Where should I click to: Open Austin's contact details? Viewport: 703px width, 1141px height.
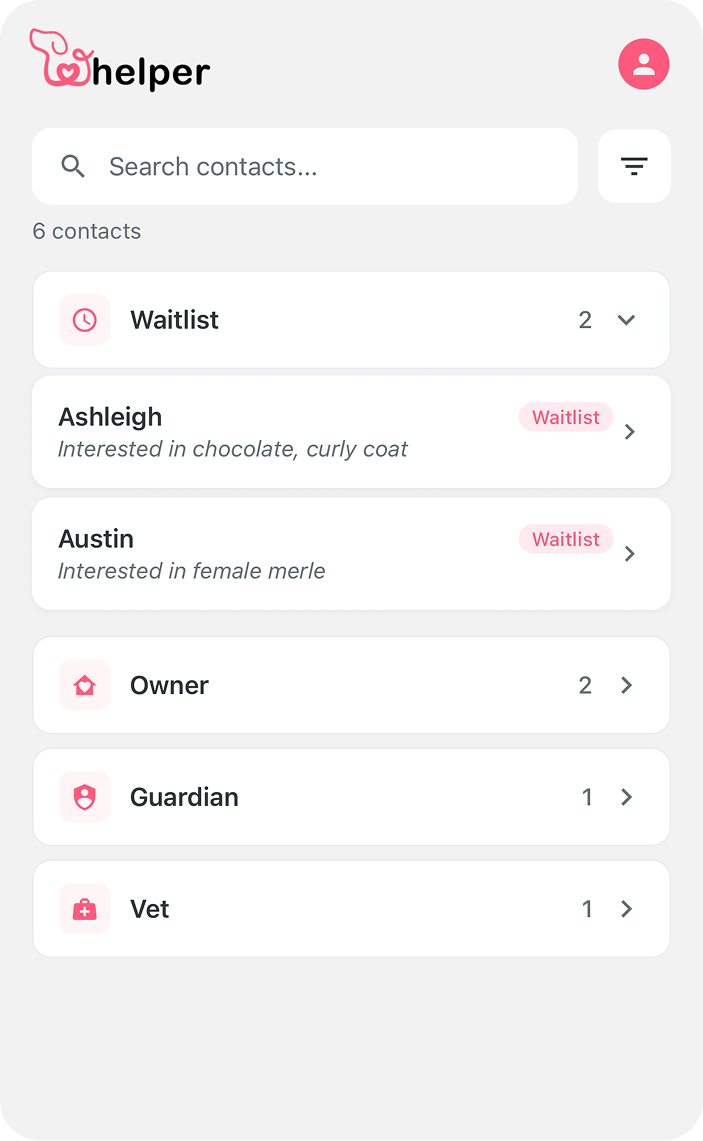click(350, 554)
